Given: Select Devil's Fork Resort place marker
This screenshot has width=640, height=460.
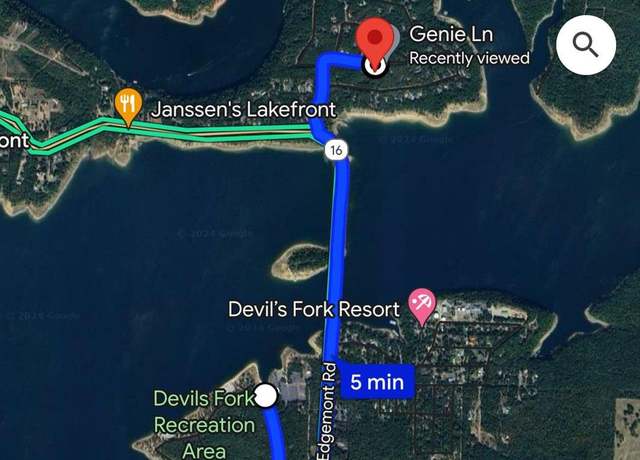Looking at the screenshot, I should click(x=421, y=307).
